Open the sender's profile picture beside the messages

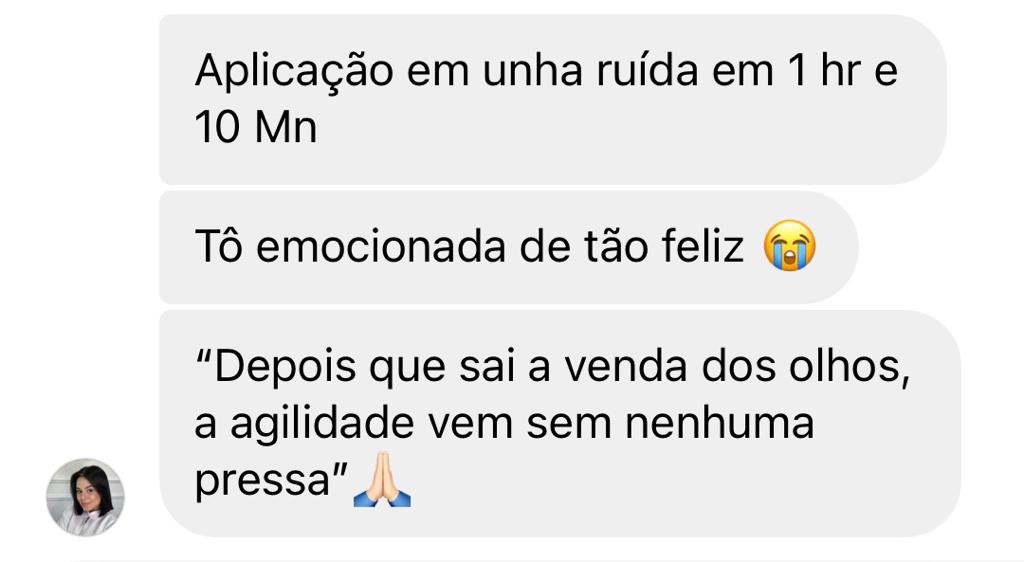point(86,497)
